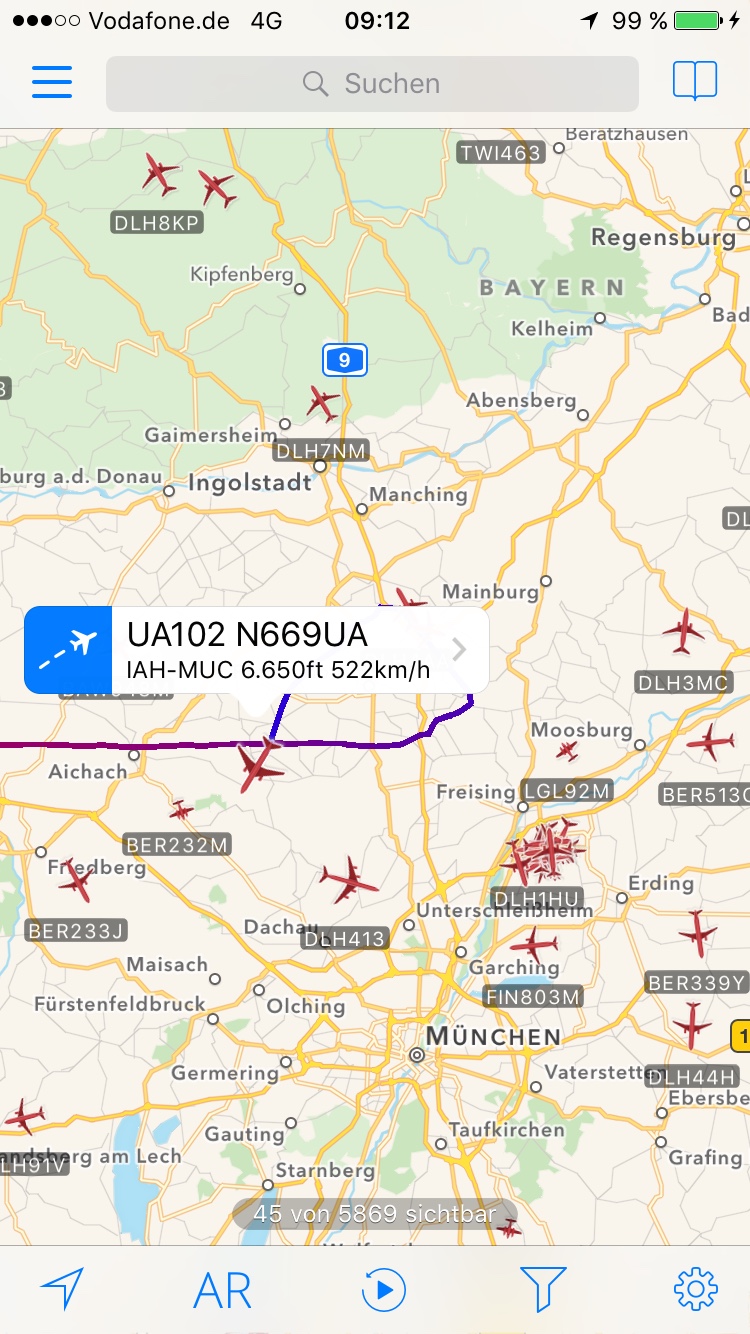Open the bookmarks book icon
This screenshot has height=1334, width=750.
click(x=695, y=82)
